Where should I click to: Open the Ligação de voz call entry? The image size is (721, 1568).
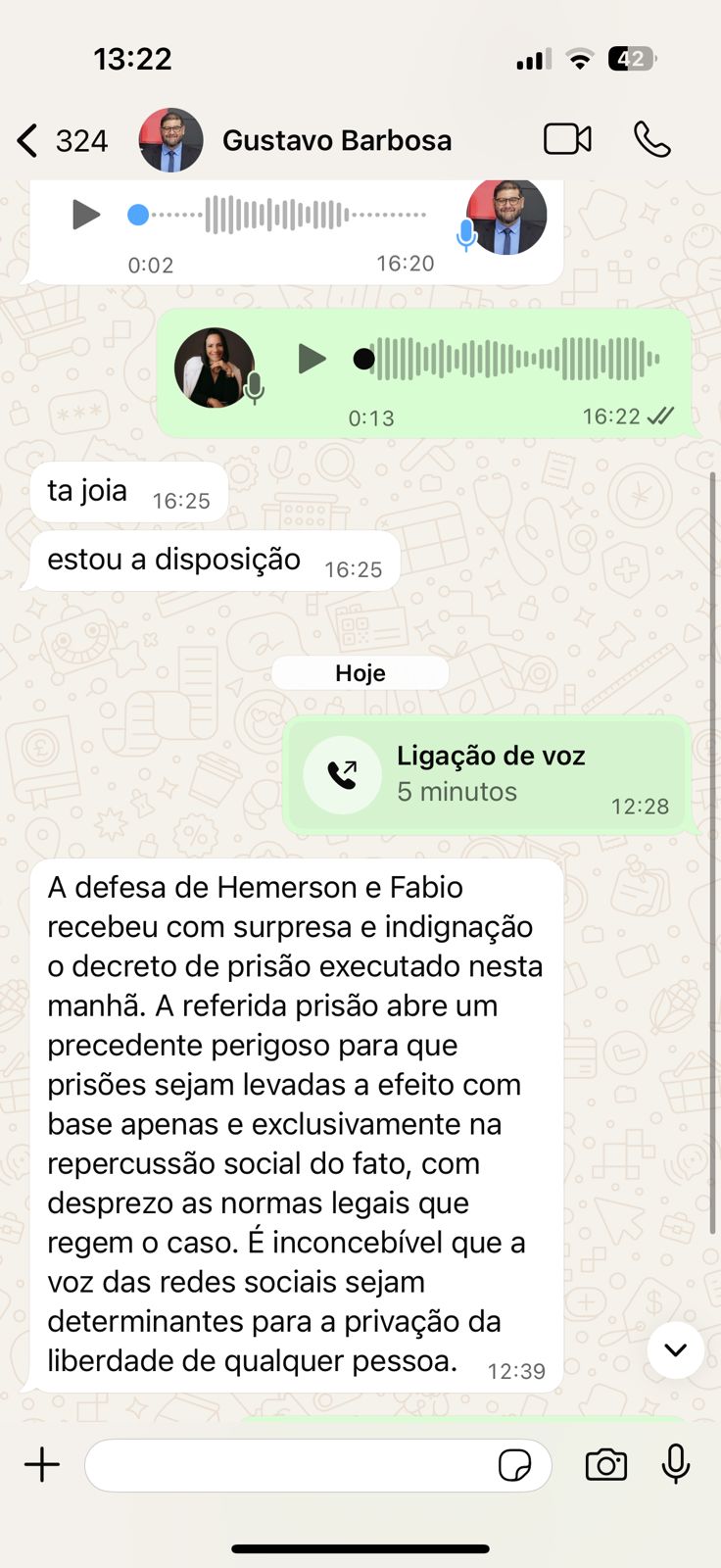(x=488, y=774)
